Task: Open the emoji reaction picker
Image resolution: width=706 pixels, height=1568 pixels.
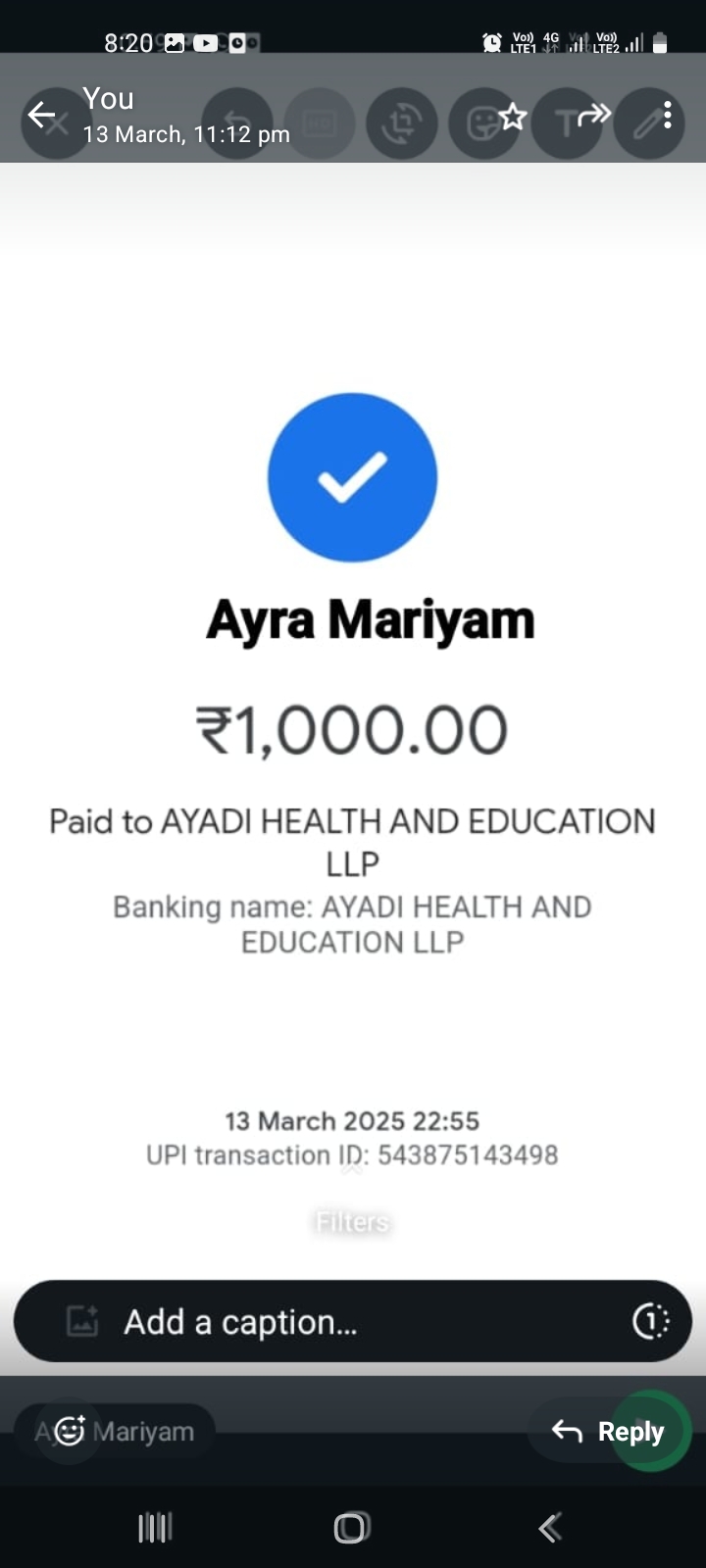Action: pos(69,1432)
